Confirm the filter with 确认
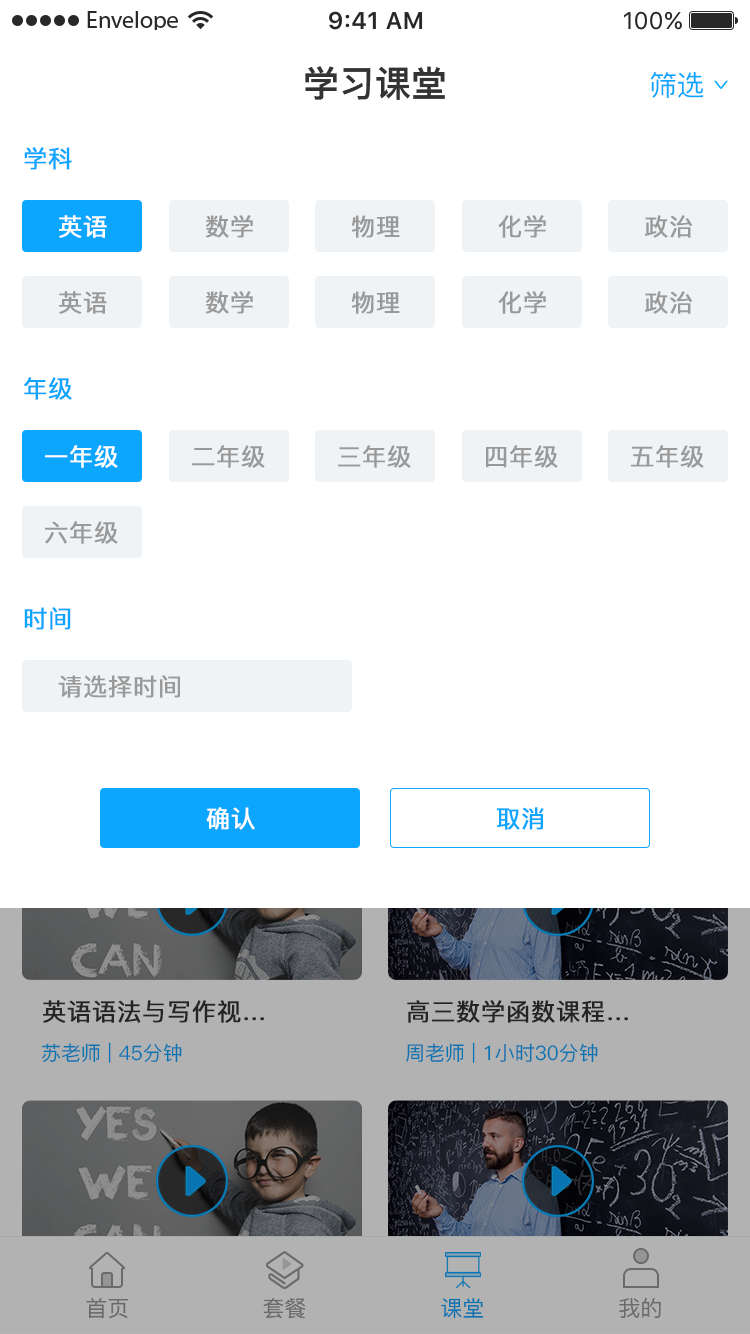 pos(229,818)
